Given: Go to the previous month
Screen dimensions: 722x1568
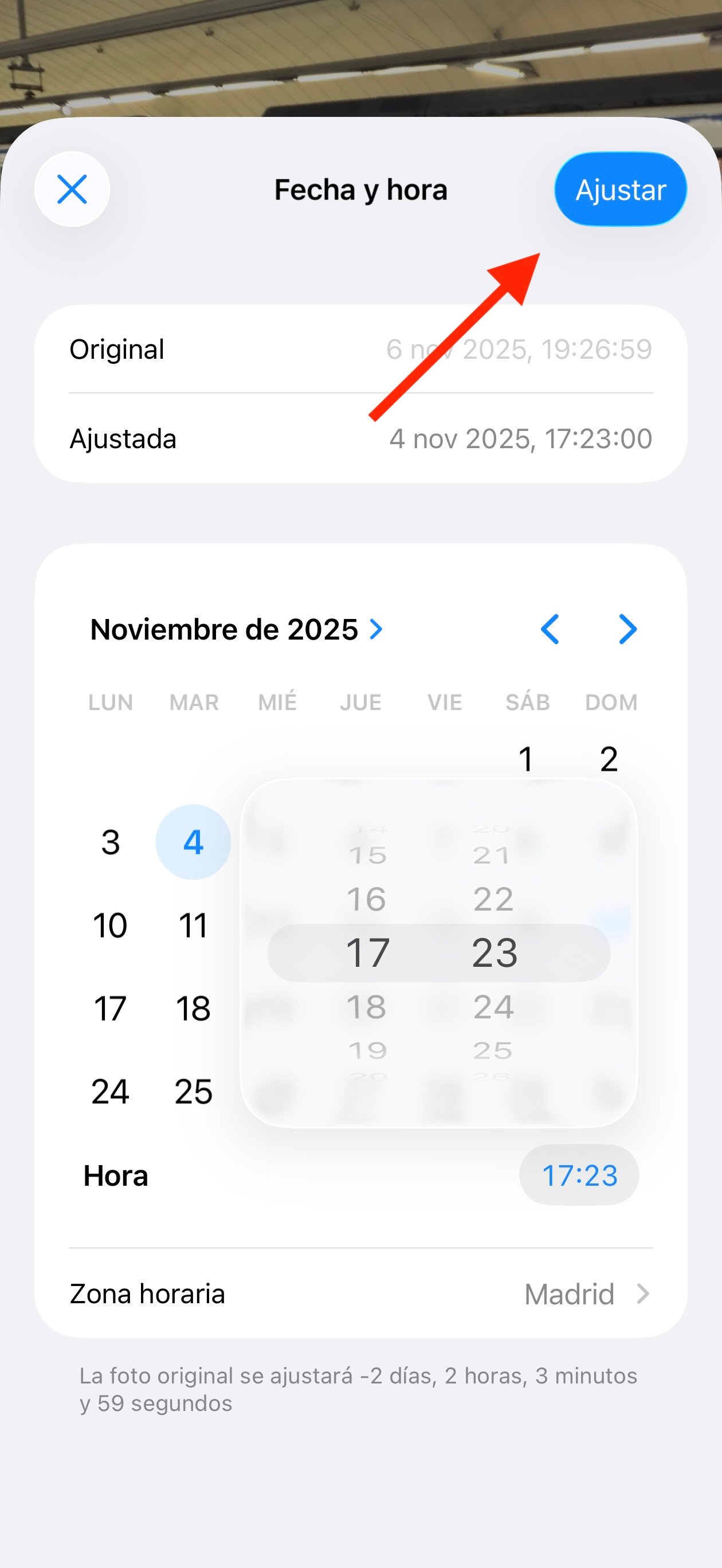Looking at the screenshot, I should click(550, 629).
